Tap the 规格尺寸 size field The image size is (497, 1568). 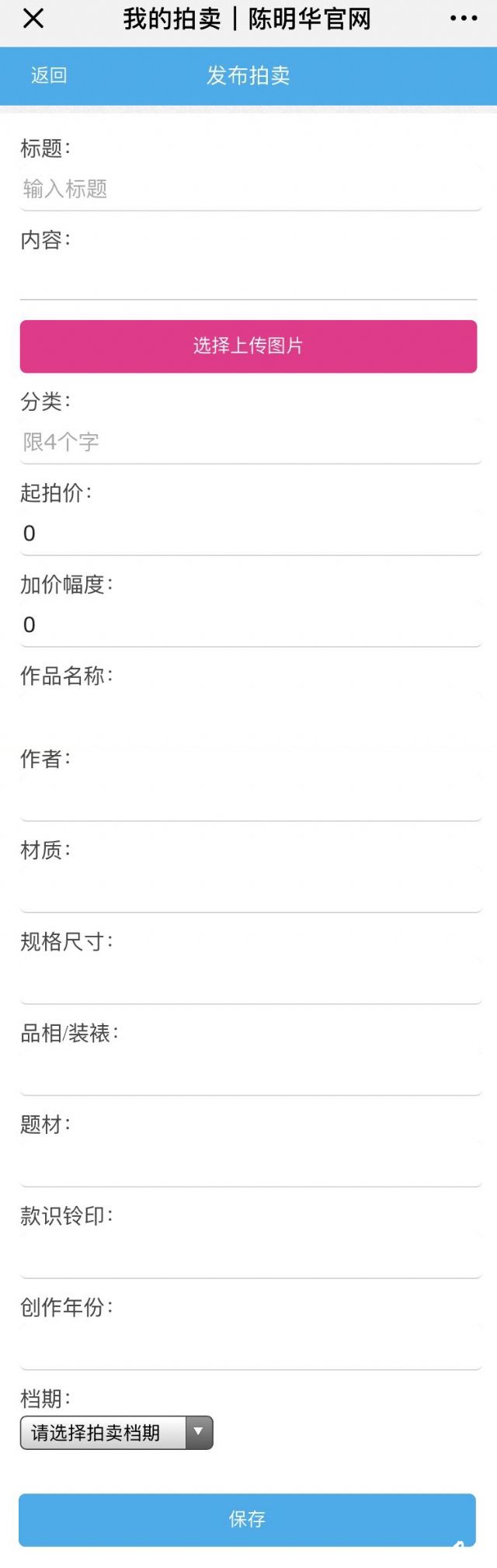point(248,983)
